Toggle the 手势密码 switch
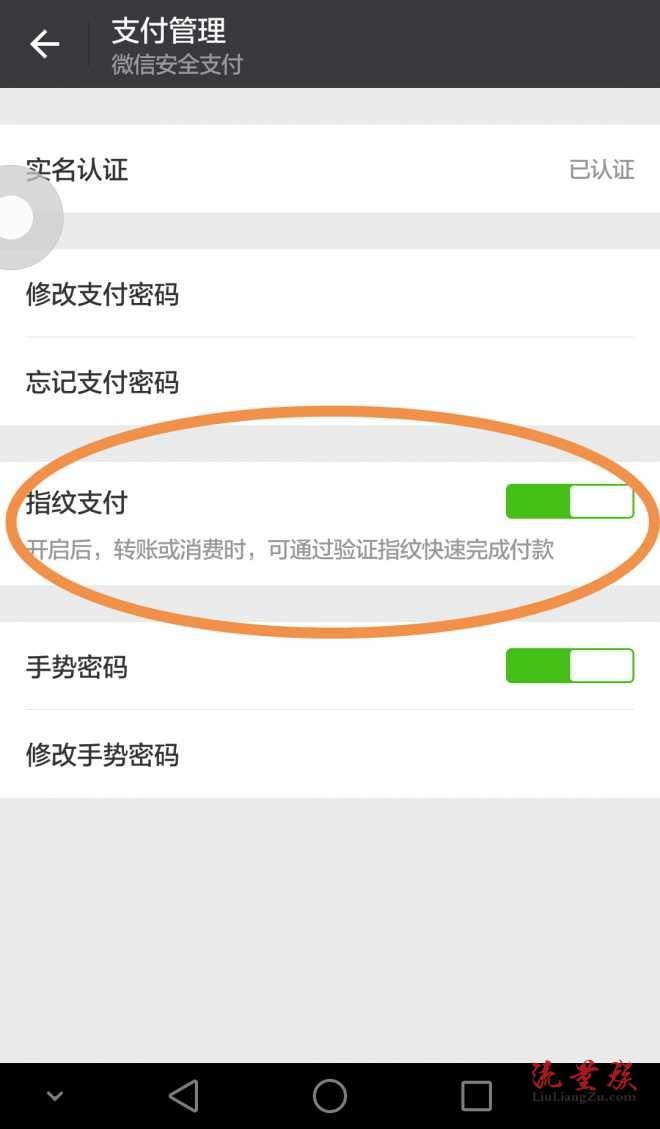The width and height of the screenshot is (660, 1129). click(569, 666)
